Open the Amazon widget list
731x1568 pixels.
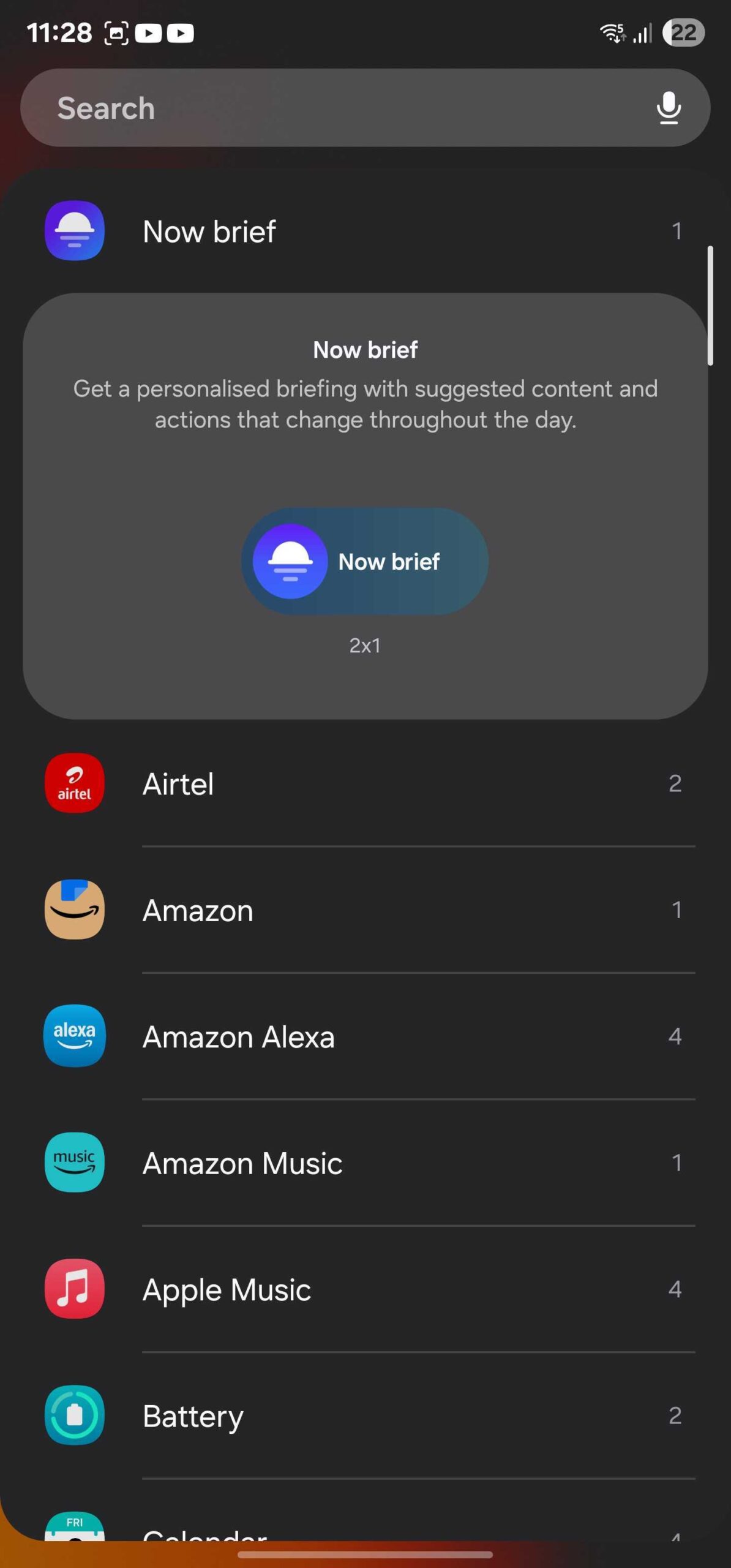point(365,910)
